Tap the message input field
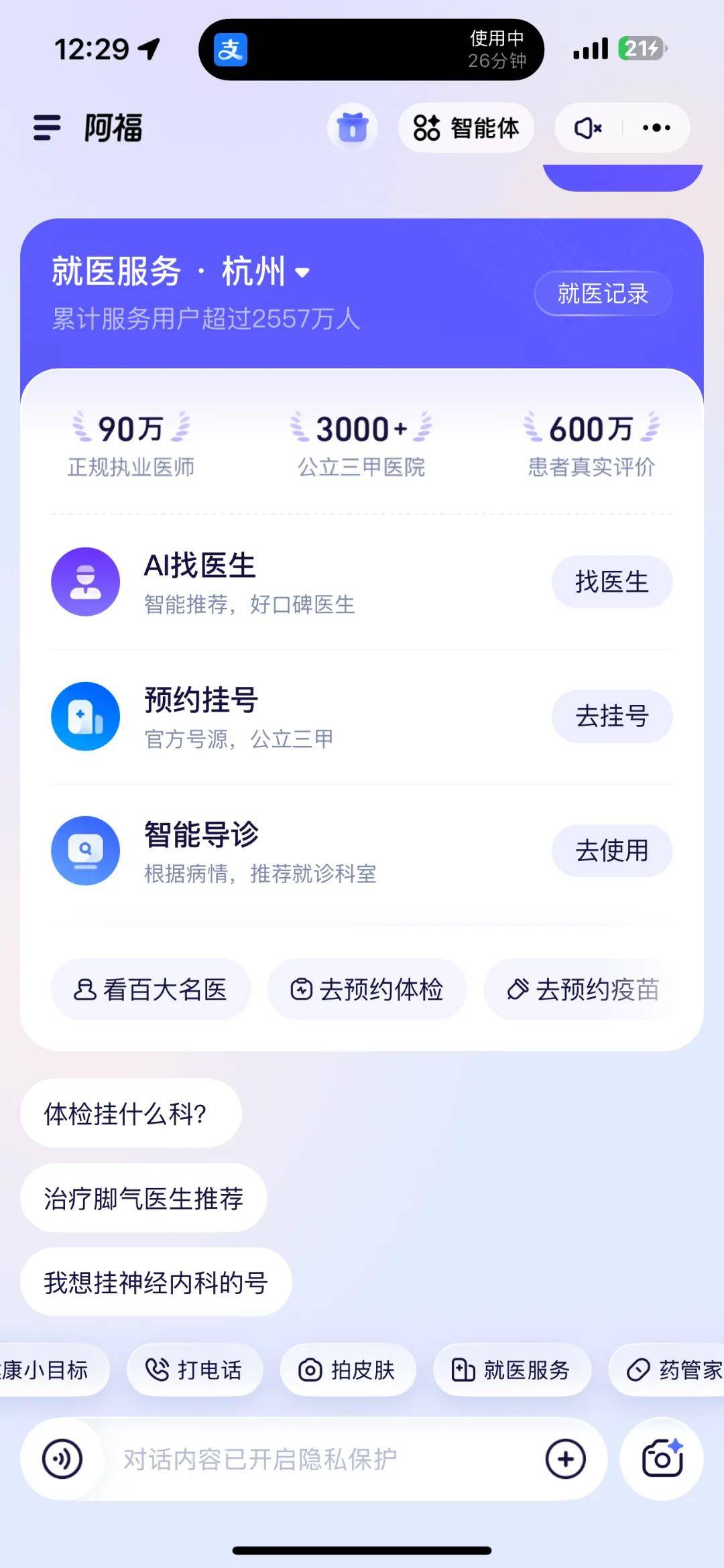The width and height of the screenshot is (724, 1568). (x=302, y=1458)
